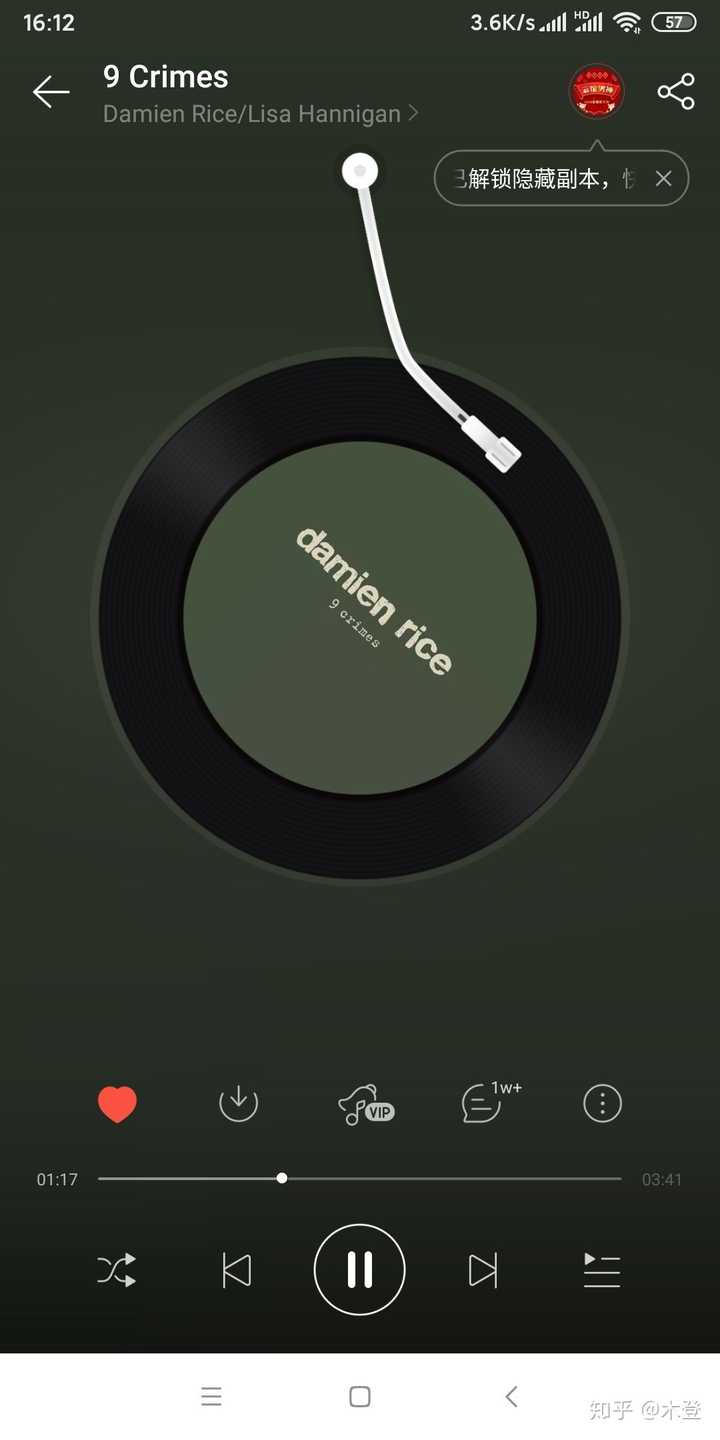720x1440 pixels.
Task: Open the tooltip about unlocking hidden content
Action: click(x=545, y=179)
